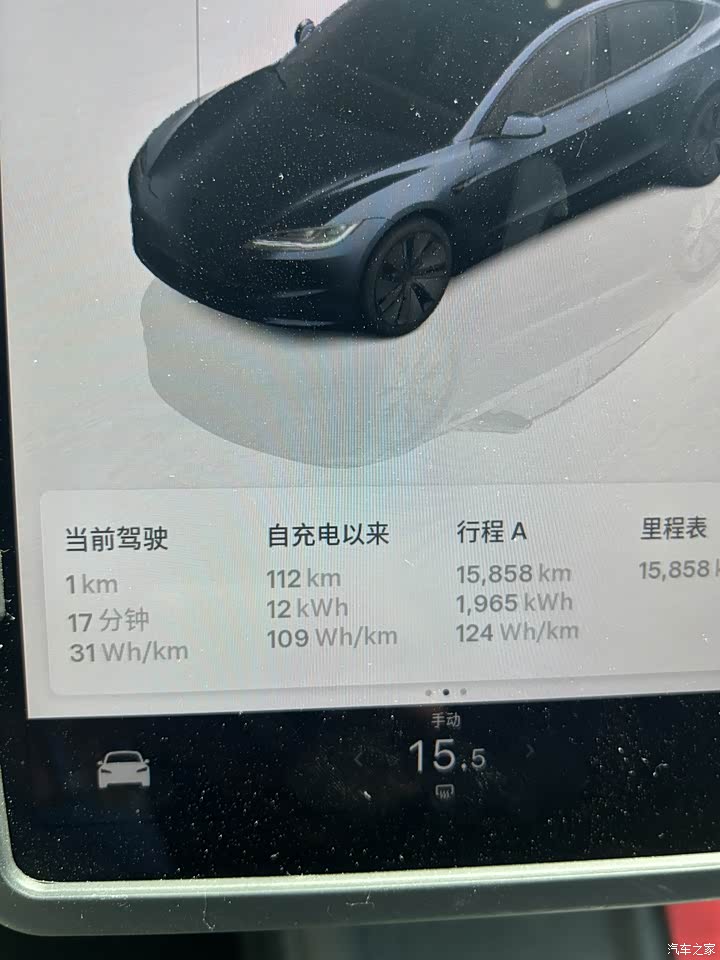Screen dimensions: 720x960
Task: Raise cabin temperature with the right chevron
Action: (530, 751)
